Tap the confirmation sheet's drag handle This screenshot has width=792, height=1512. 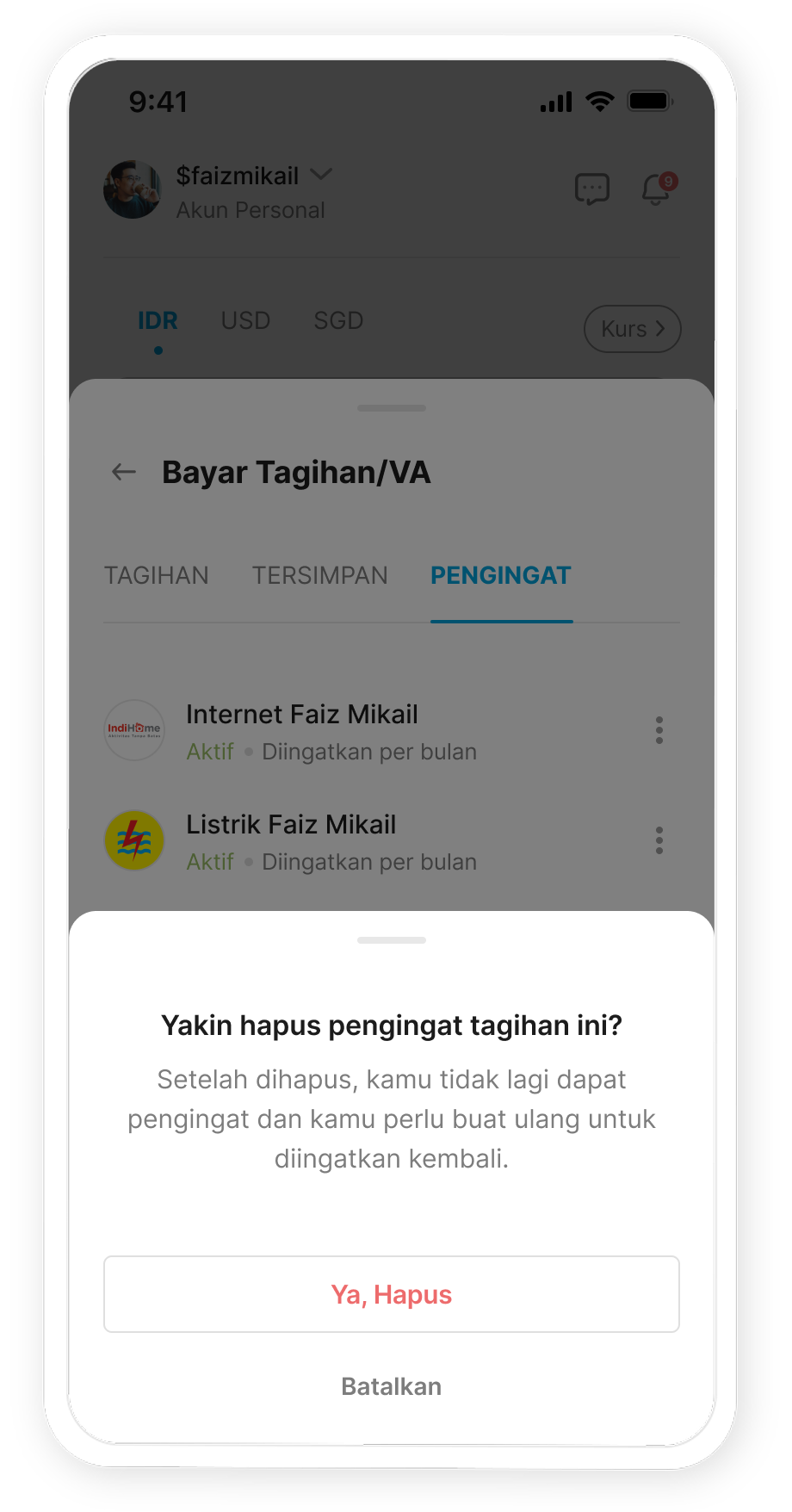(x=392, y=940)
